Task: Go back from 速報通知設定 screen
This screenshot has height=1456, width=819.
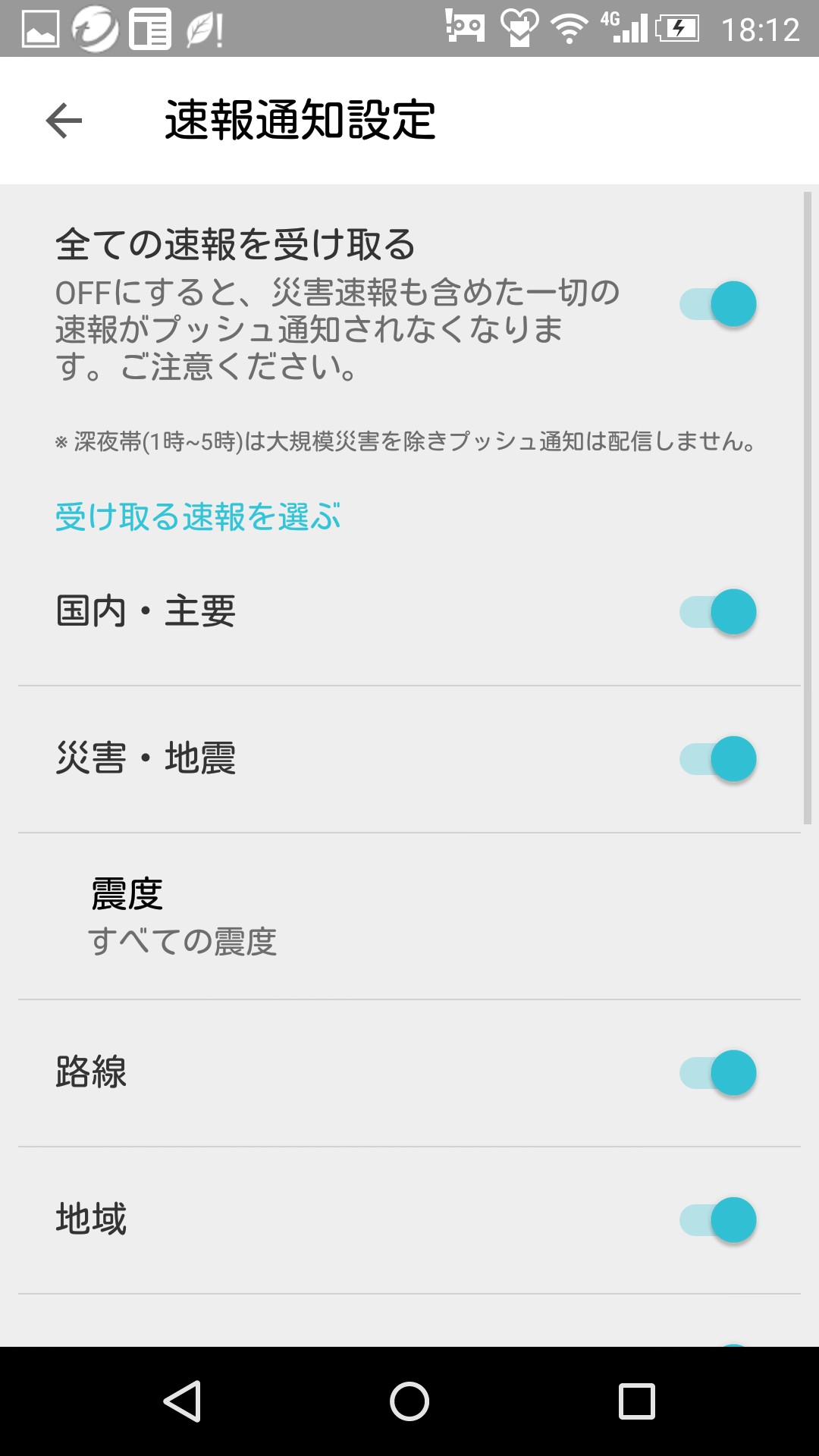Action: 64,121
